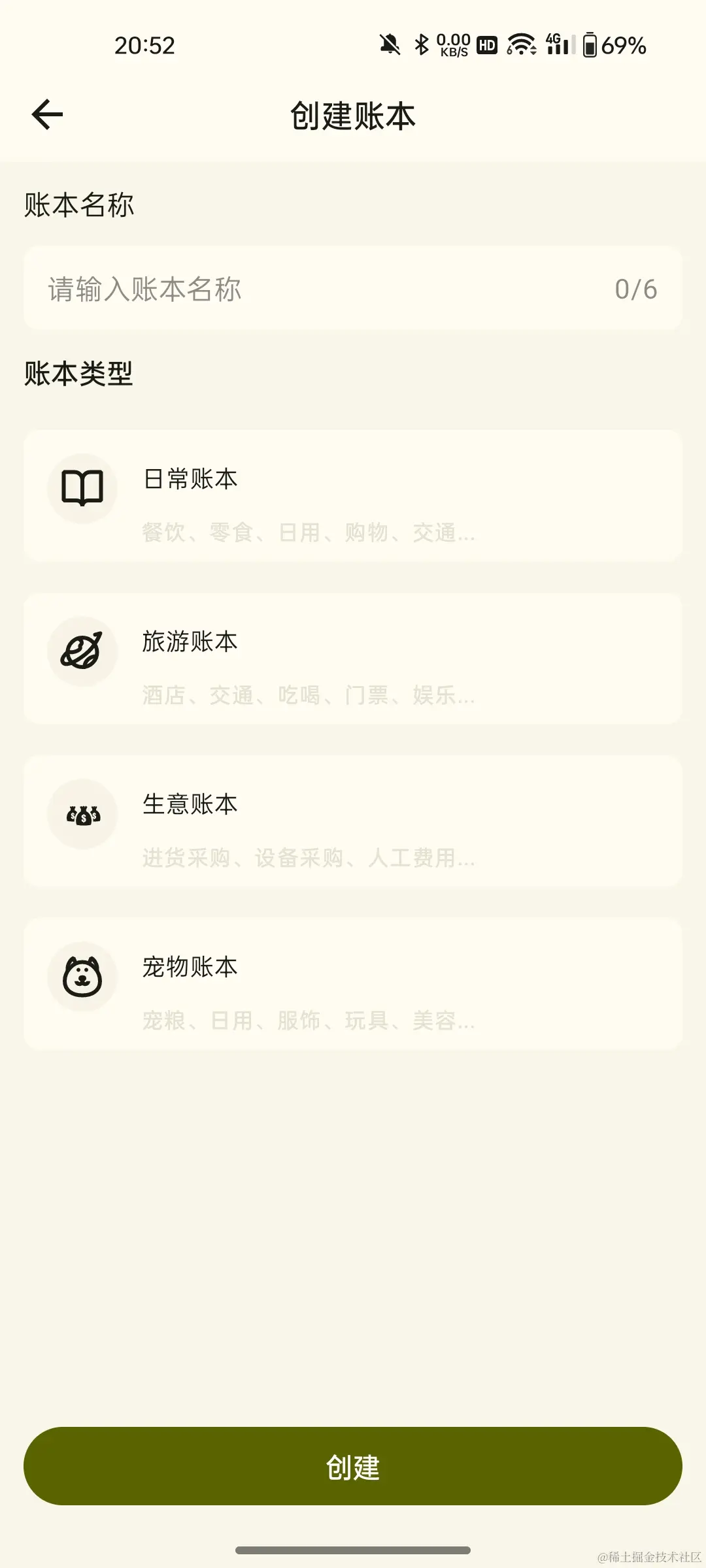Viewport: 706px width, 1568px height.
Task: Go back using the arrow icon
Action: 47,115
